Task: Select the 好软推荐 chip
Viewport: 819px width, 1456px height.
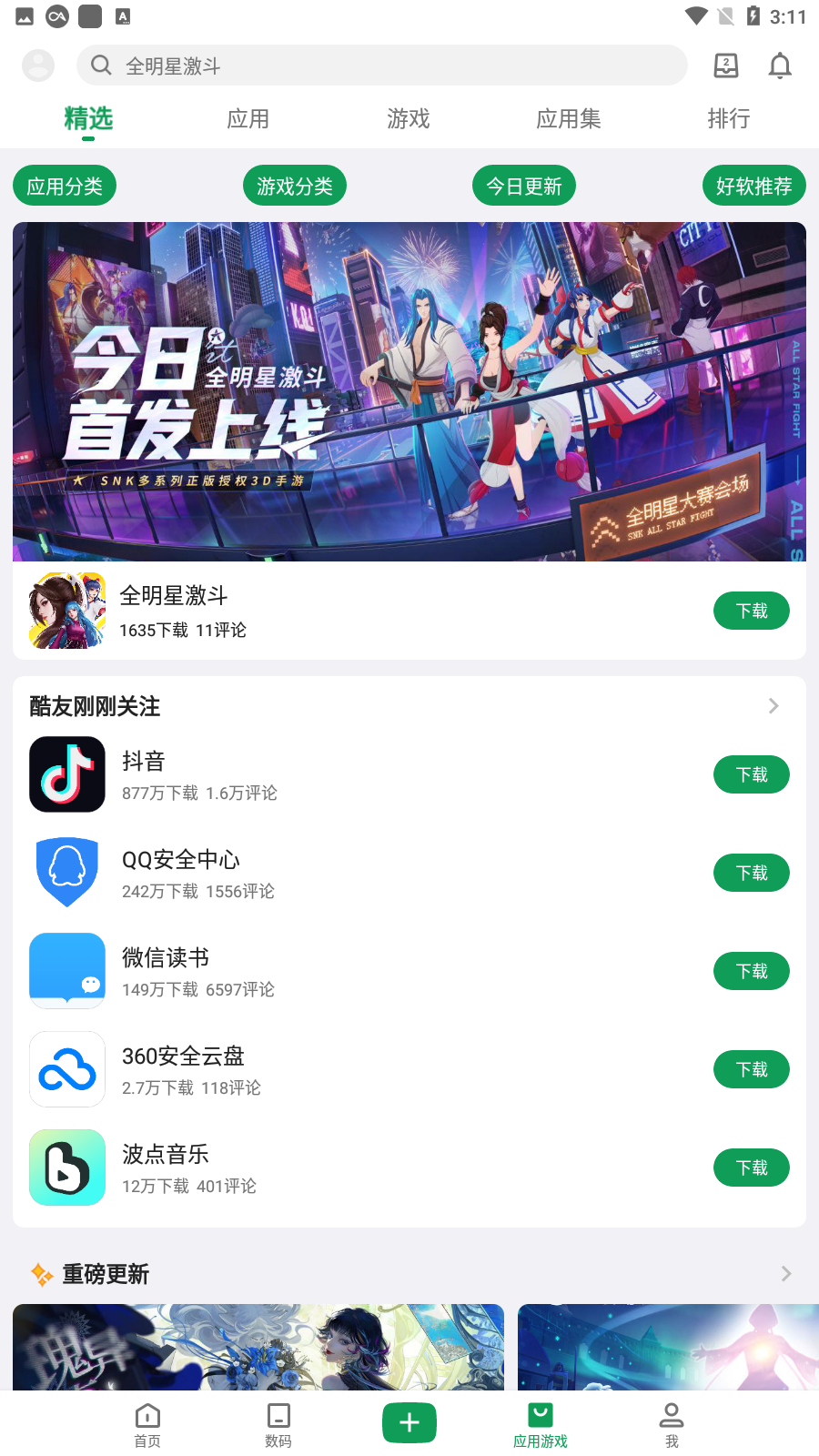Action: click(754, 186)
